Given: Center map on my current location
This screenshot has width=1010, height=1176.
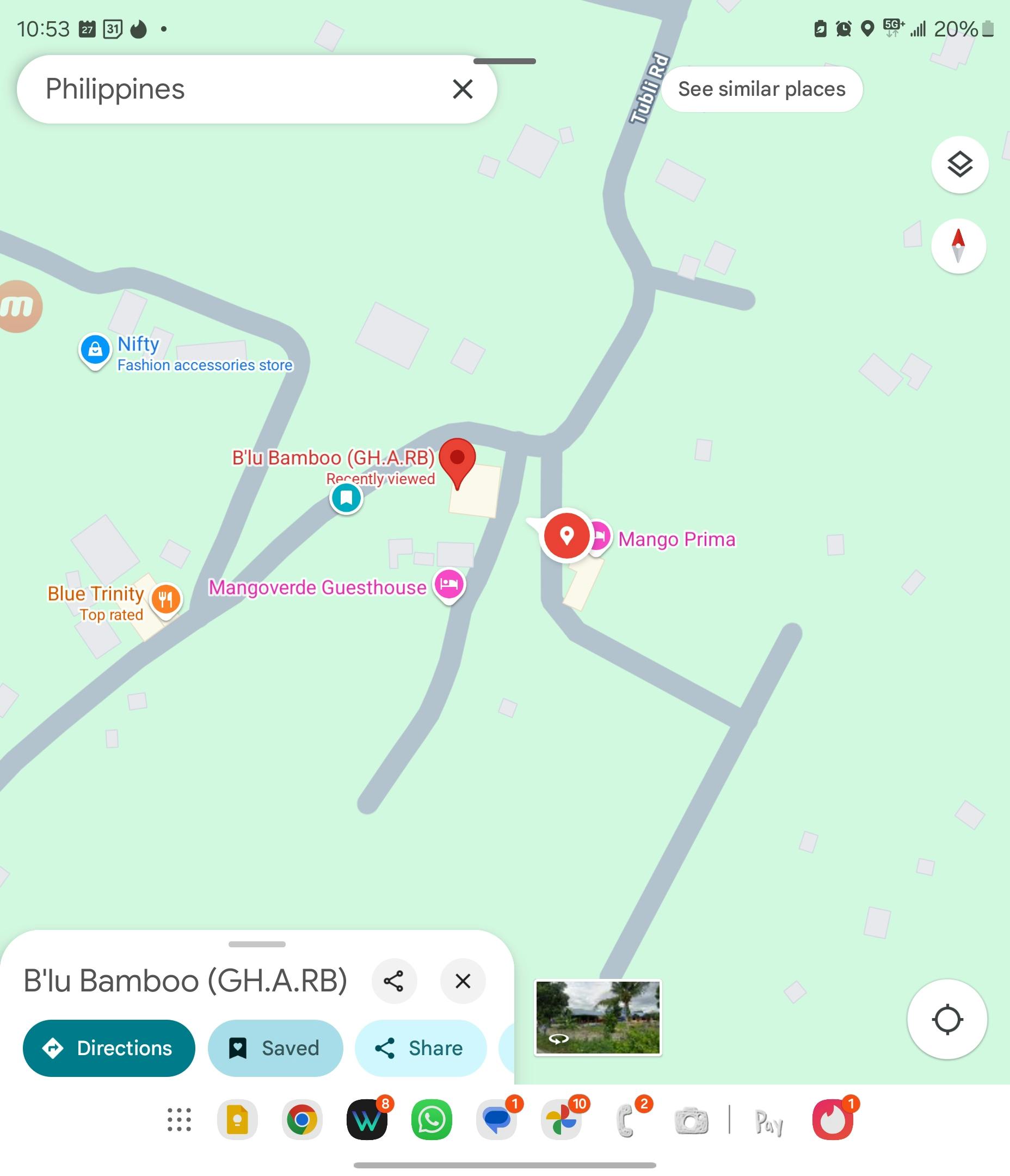Looking at the screenshot, I should pos(946,1019).
